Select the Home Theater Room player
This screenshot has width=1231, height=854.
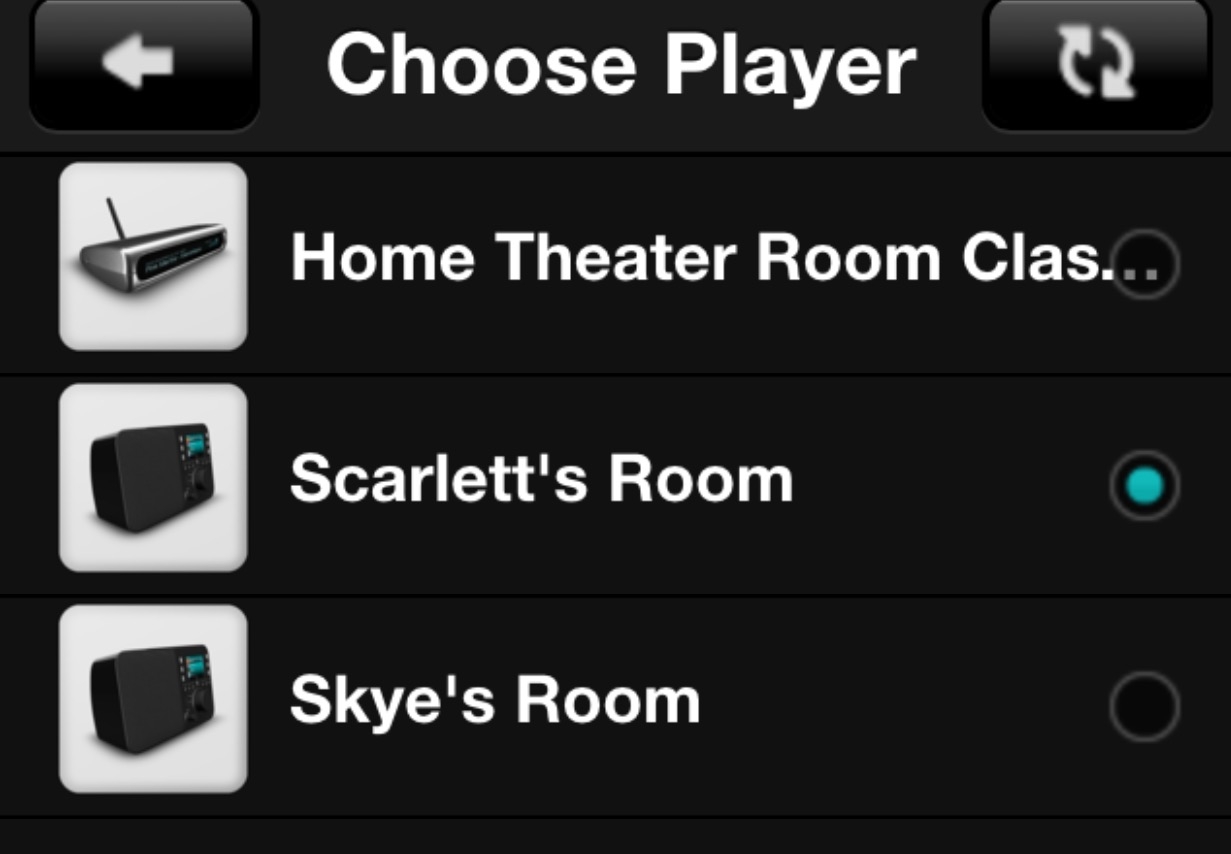[1144, 265]
